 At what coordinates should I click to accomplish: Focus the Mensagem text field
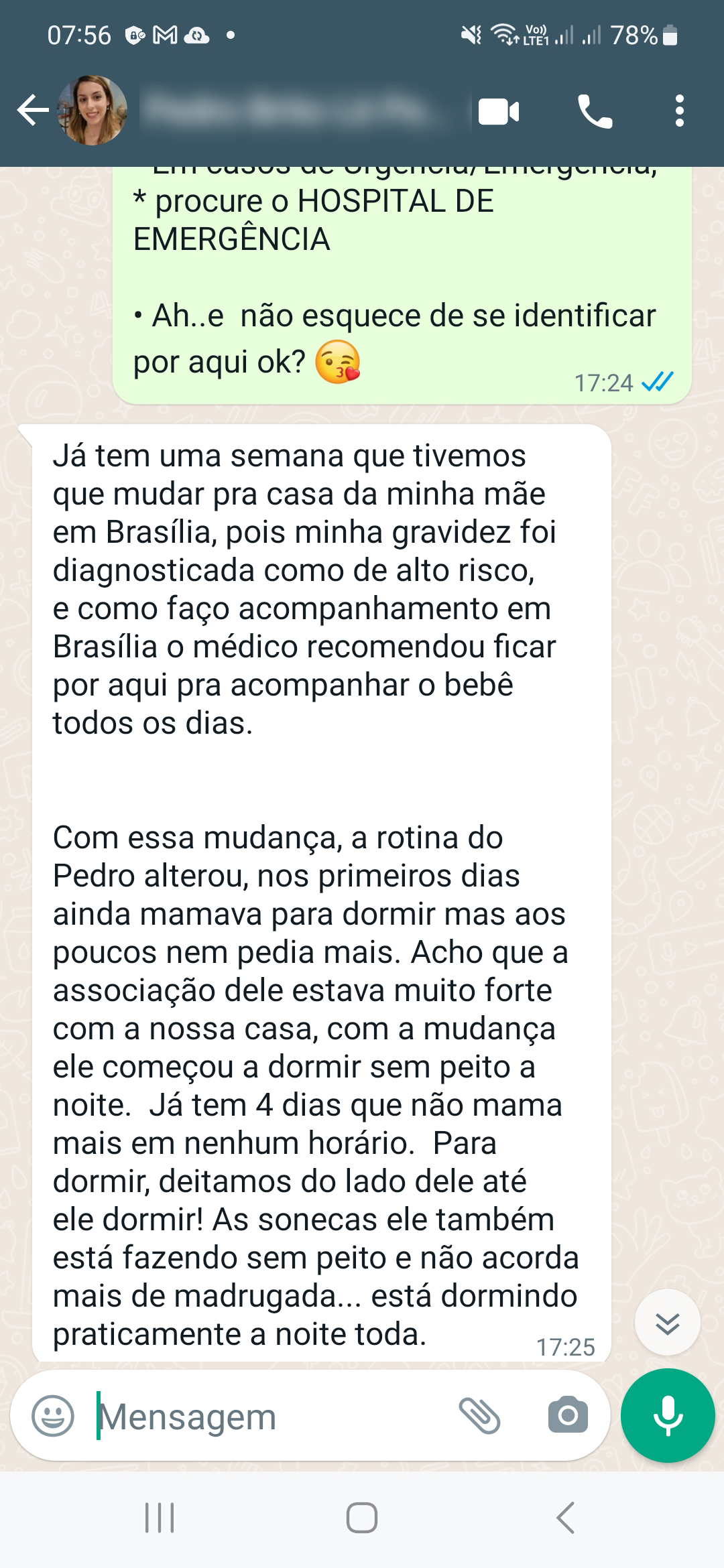[268, 1417]
